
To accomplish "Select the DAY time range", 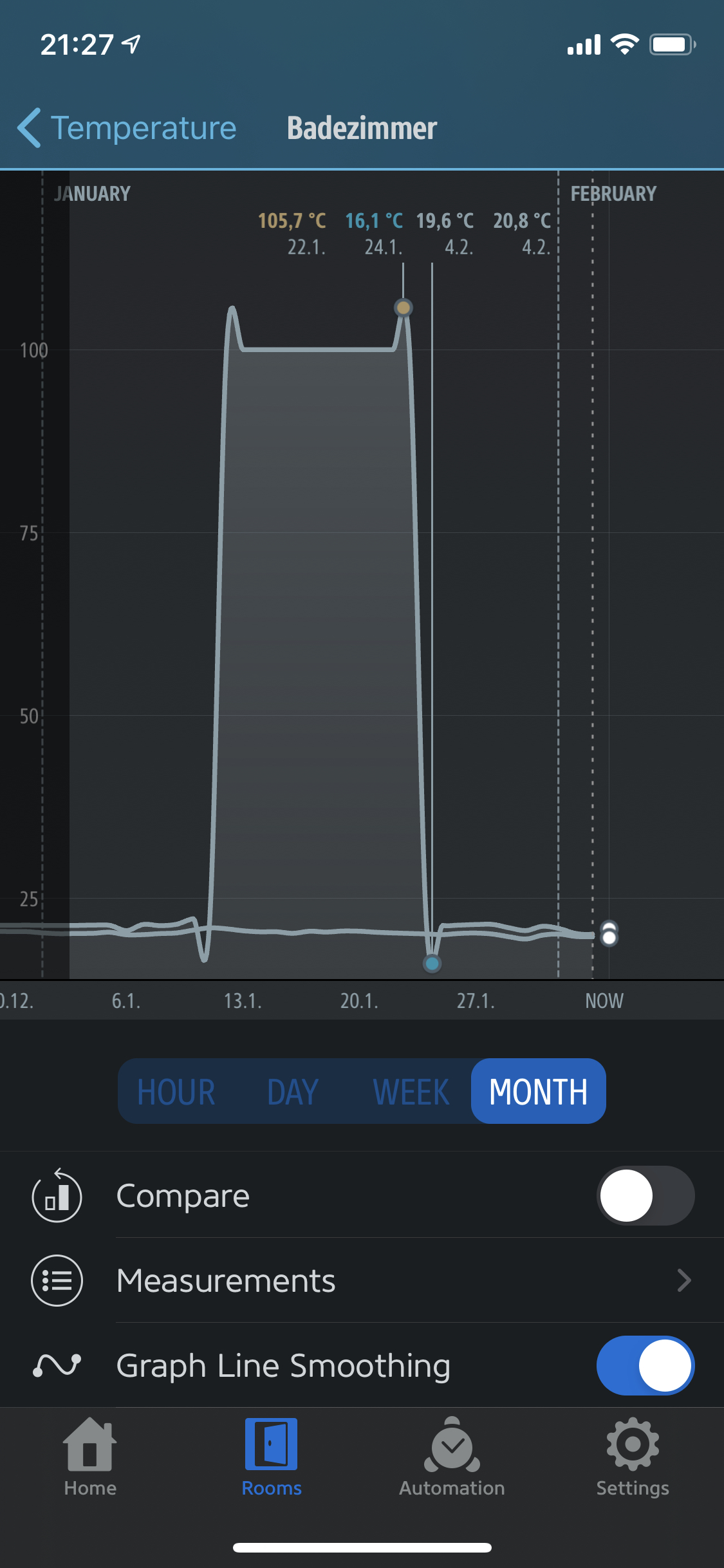I will (293, 1092).
